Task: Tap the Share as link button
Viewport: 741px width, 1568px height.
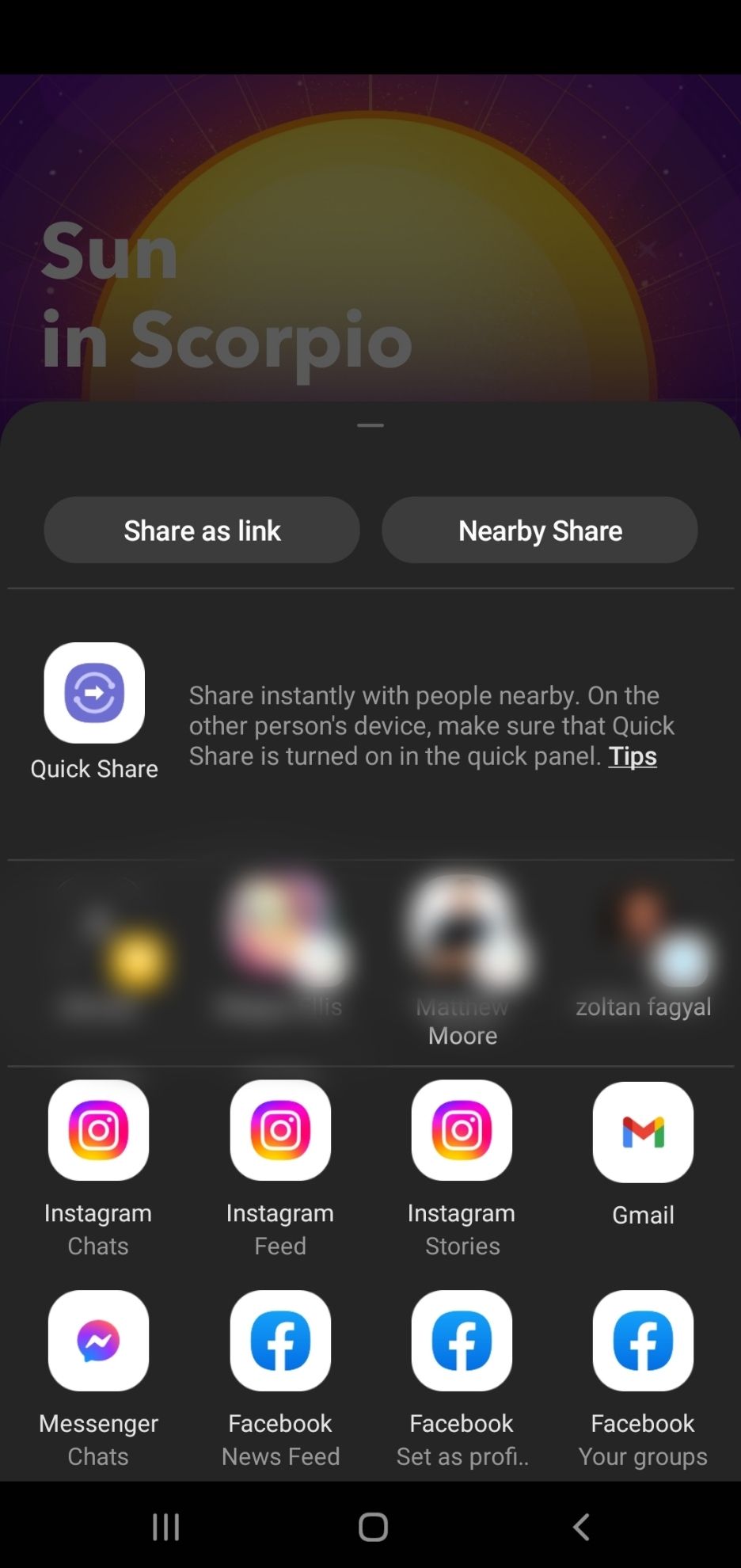Action: click(x=202, y=530)
